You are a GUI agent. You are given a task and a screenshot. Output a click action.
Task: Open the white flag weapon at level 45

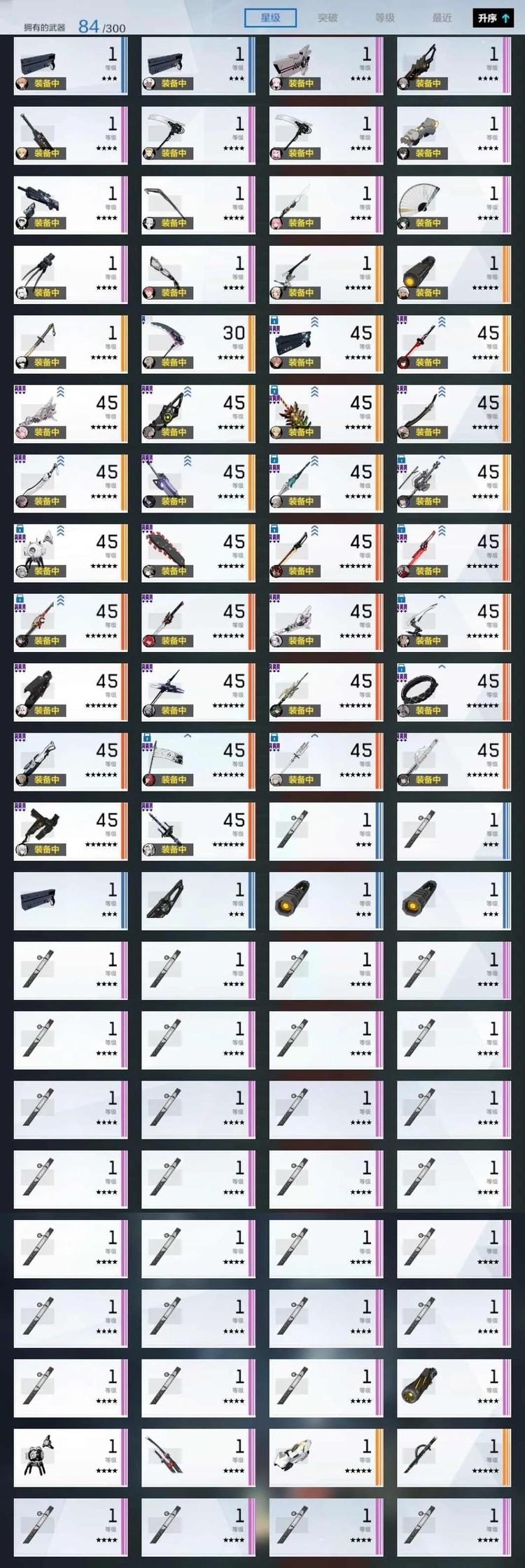(198, 761)
